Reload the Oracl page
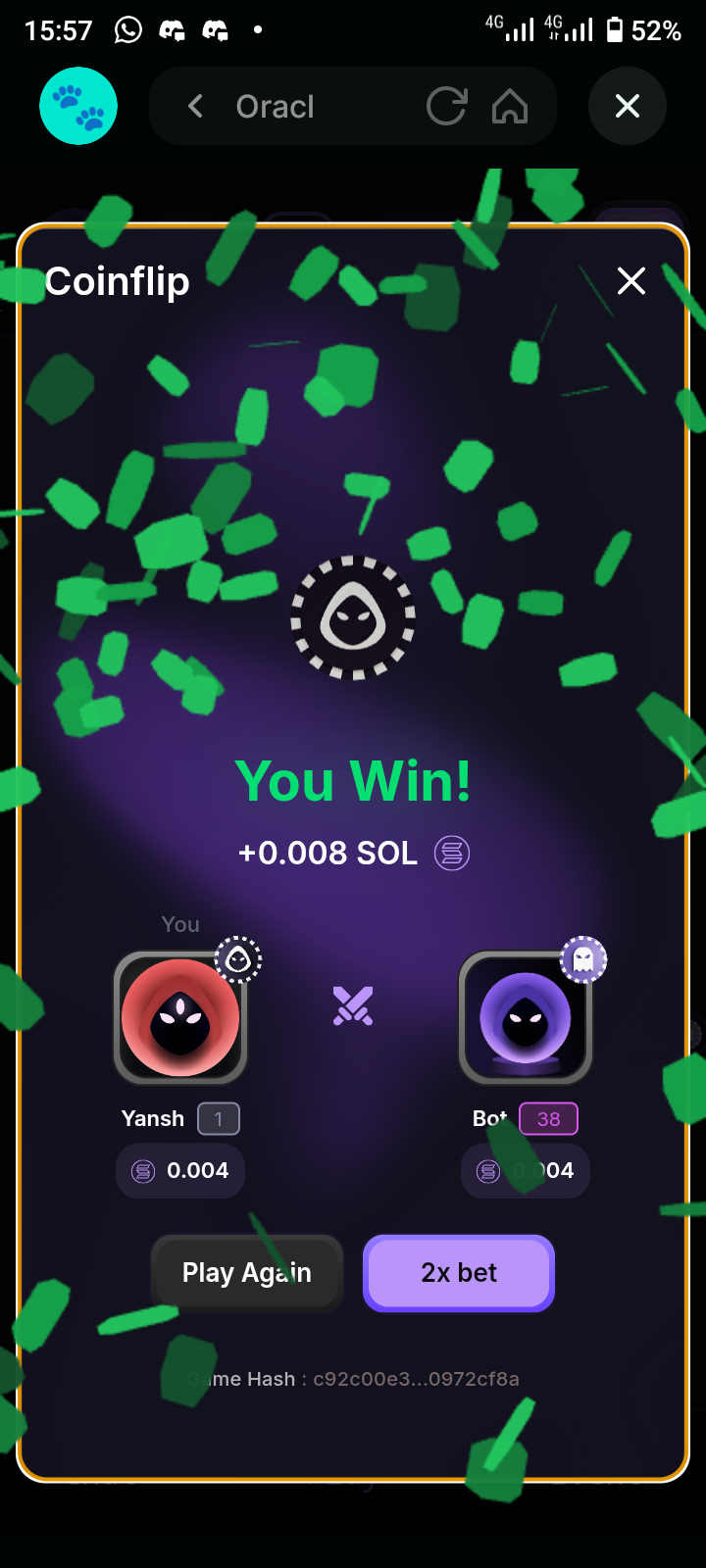706x1568 pixels. pyautogui.click(x=446, y=106)
